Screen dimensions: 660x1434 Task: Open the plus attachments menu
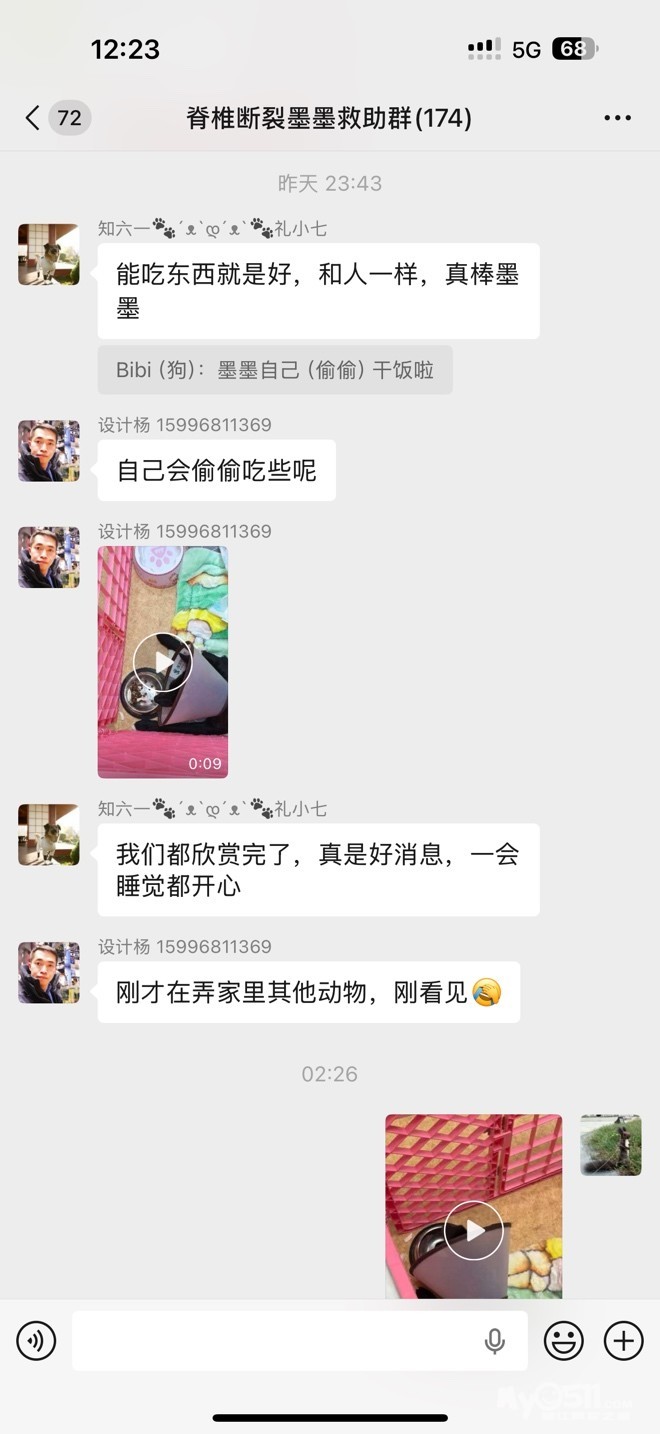[623, 1340]
